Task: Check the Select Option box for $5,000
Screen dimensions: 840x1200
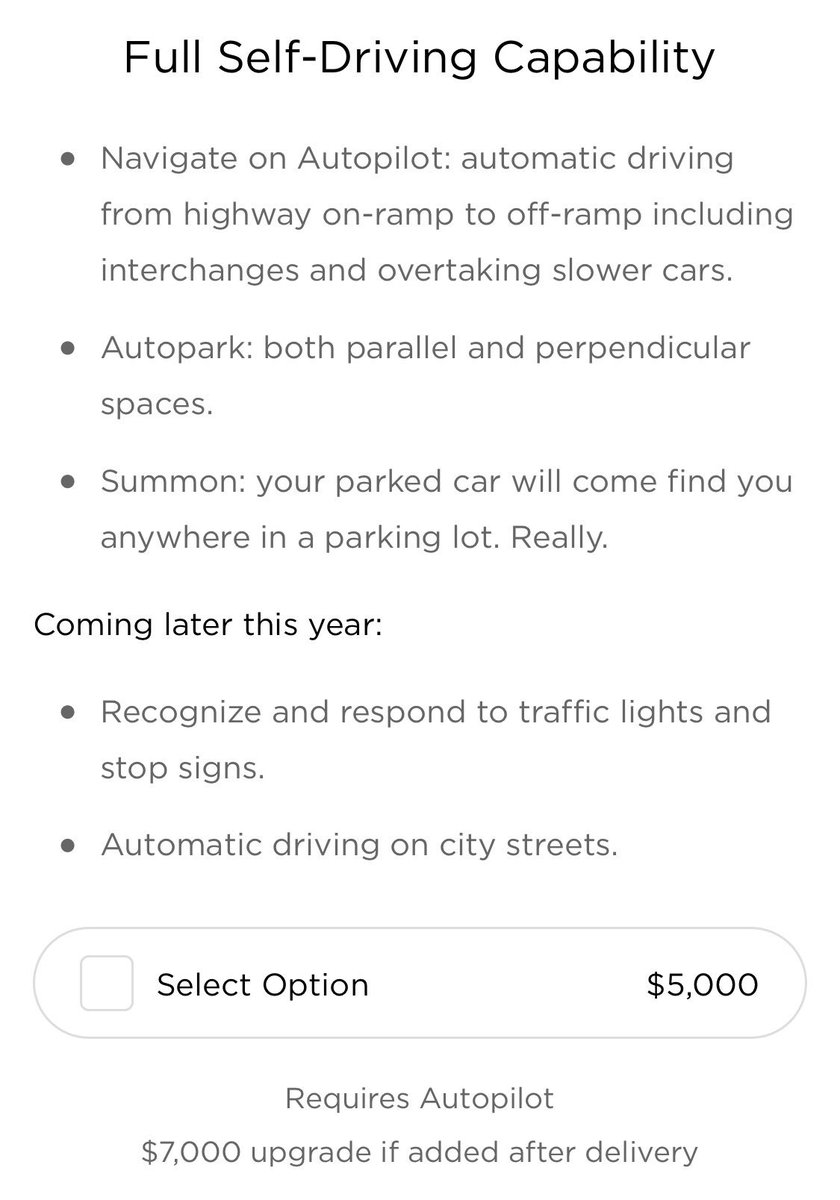Action: coord(106,984)
